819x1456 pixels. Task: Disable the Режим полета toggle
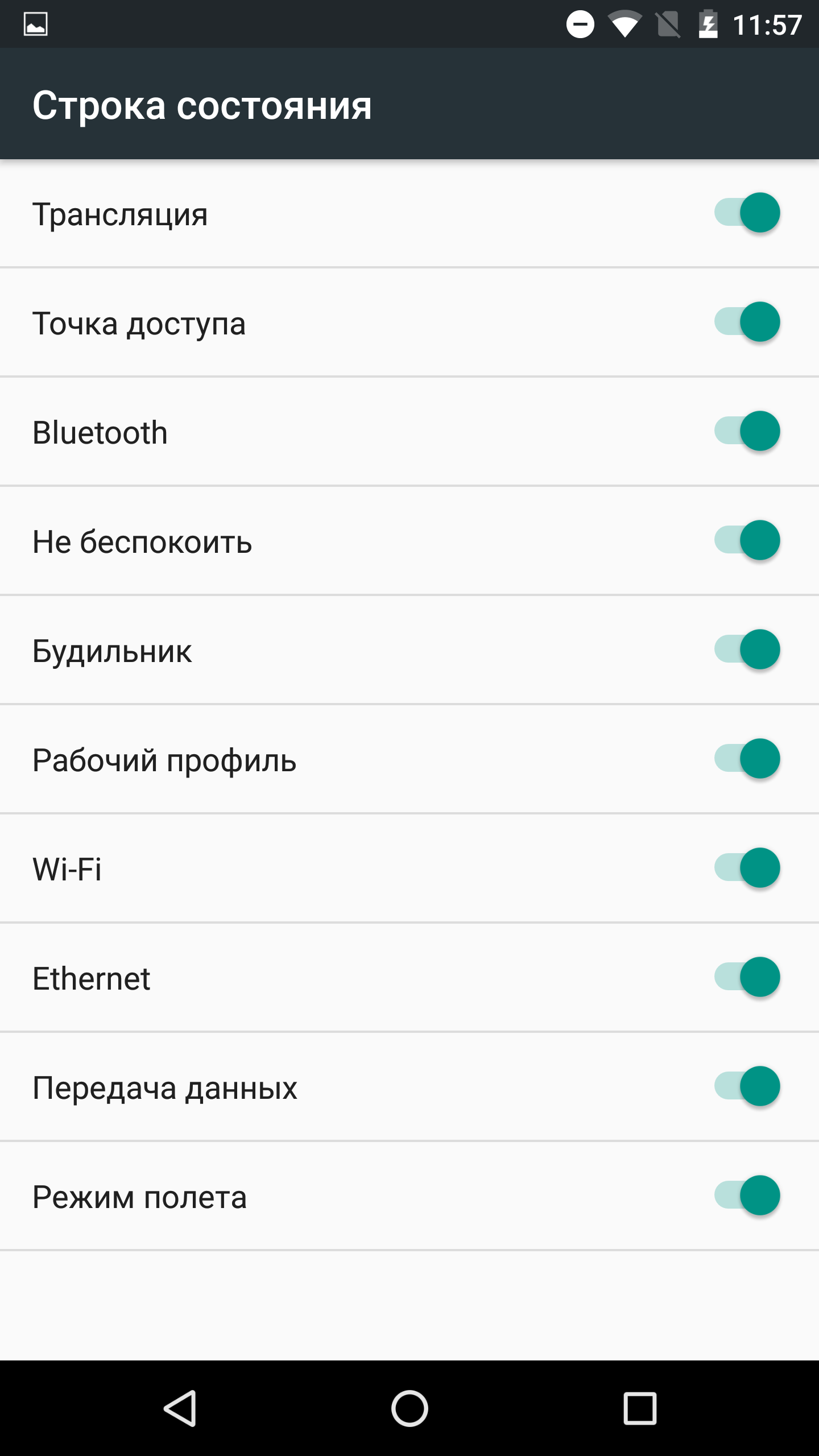(x=747, y=1196)
